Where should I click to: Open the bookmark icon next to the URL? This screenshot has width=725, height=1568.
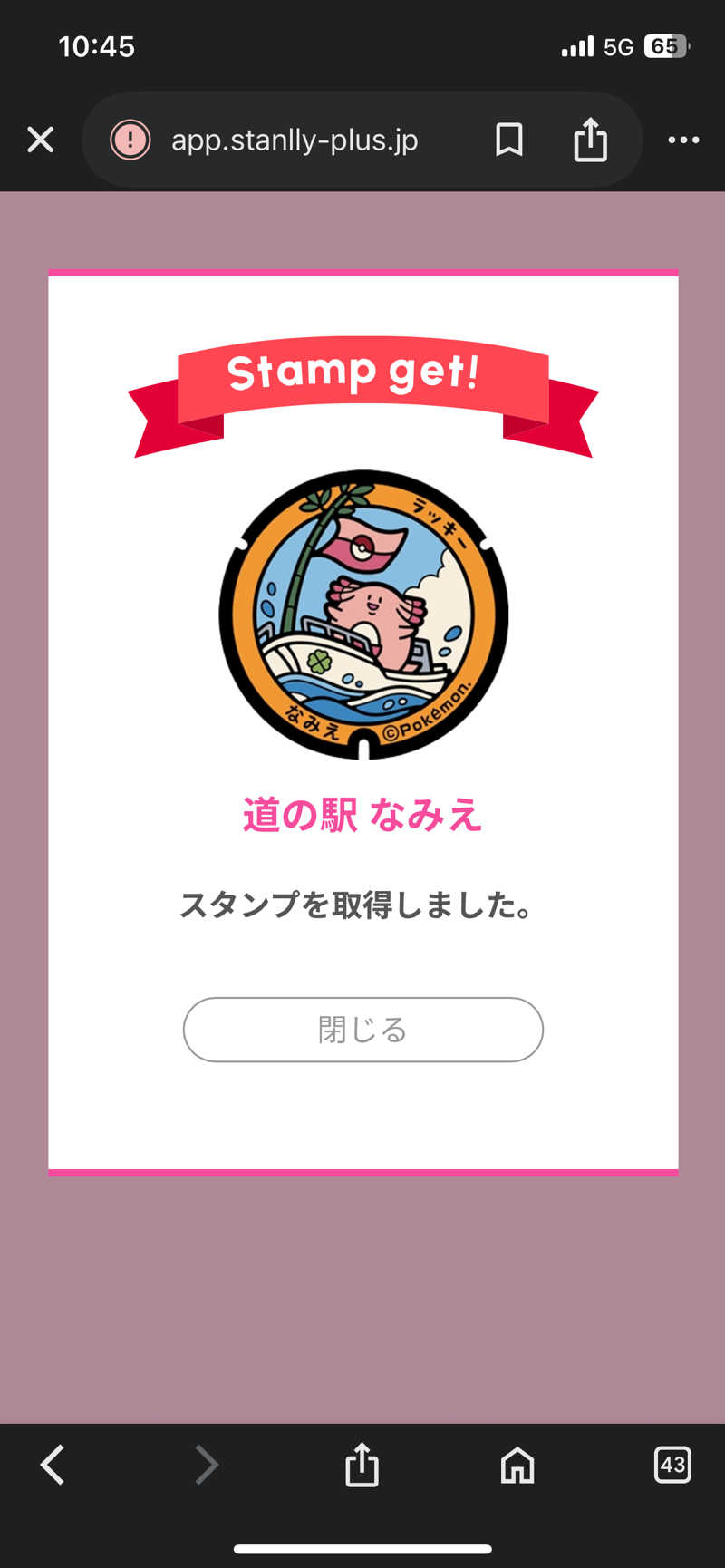click(508, 140)
